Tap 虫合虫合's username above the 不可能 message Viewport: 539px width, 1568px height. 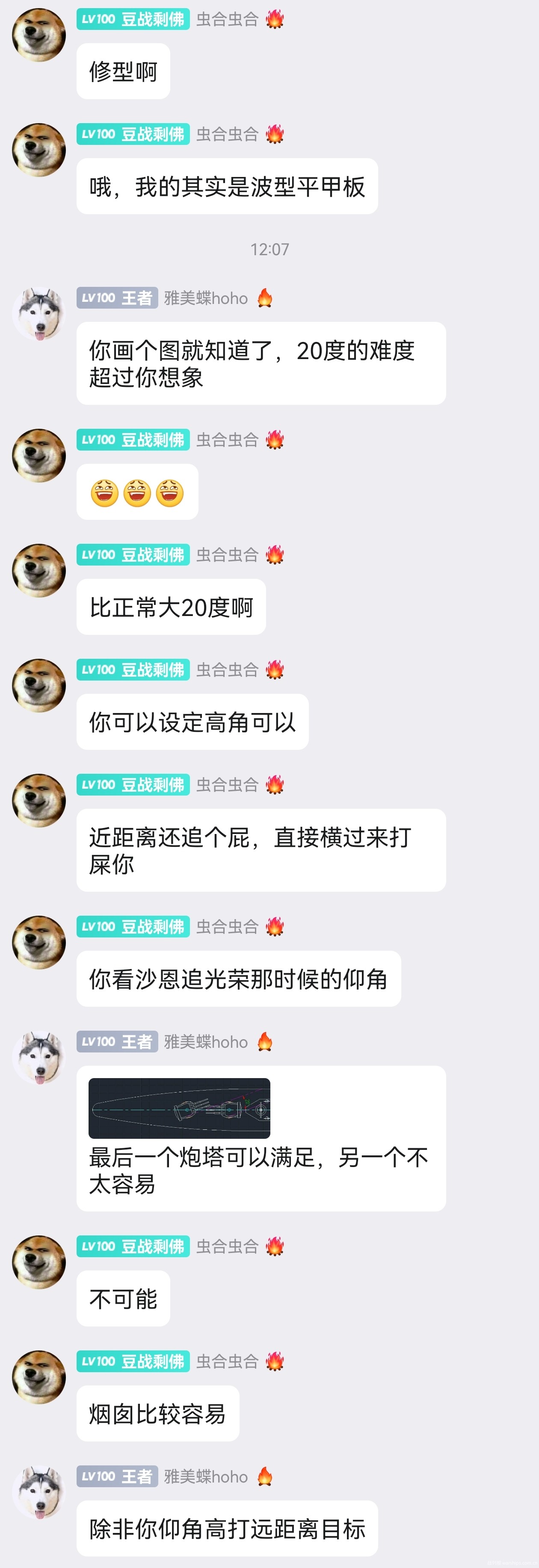[227, 1246]
